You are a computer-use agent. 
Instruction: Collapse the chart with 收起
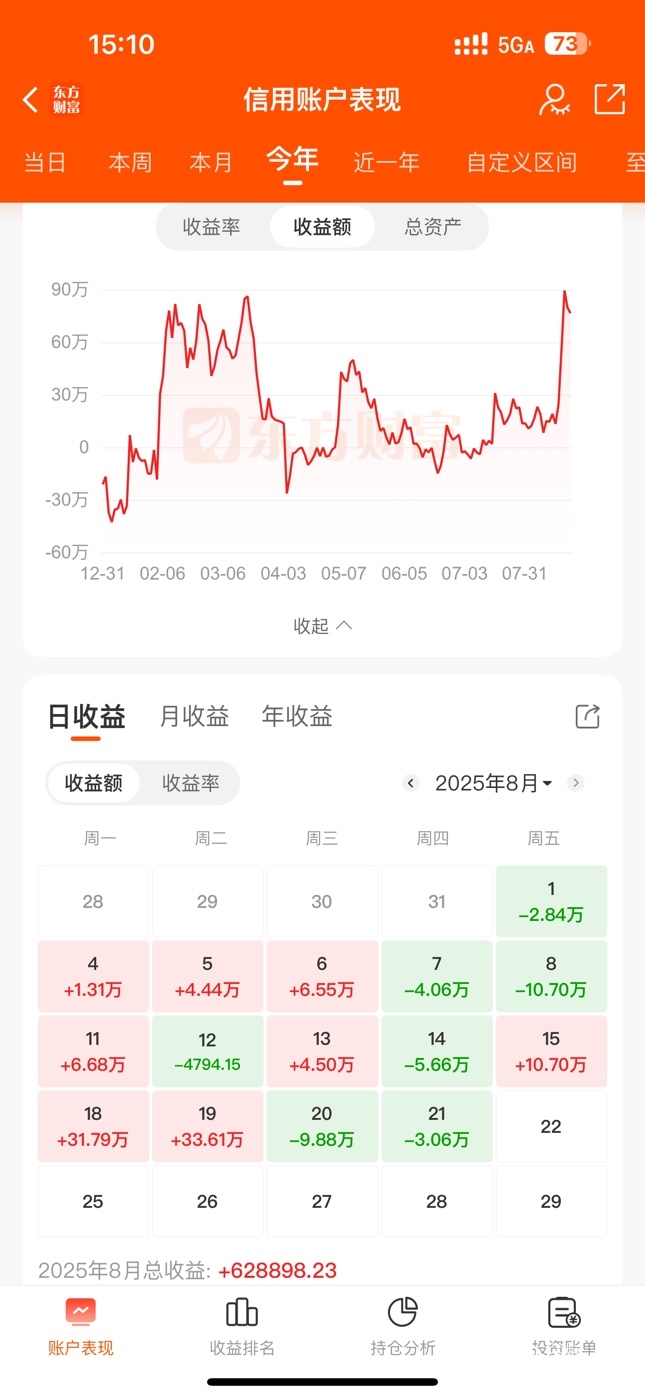322,626
